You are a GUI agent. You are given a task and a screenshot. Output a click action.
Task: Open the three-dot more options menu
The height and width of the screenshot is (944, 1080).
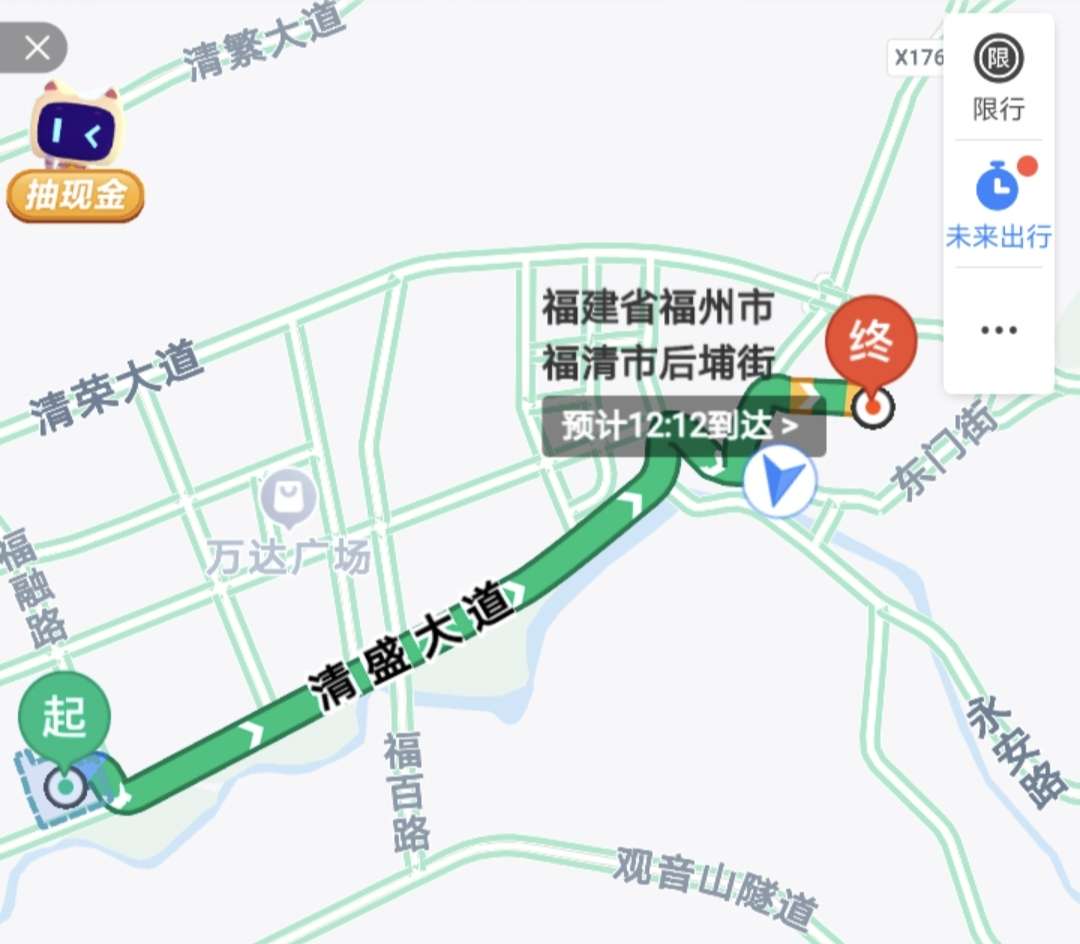[x=998, y=330]
